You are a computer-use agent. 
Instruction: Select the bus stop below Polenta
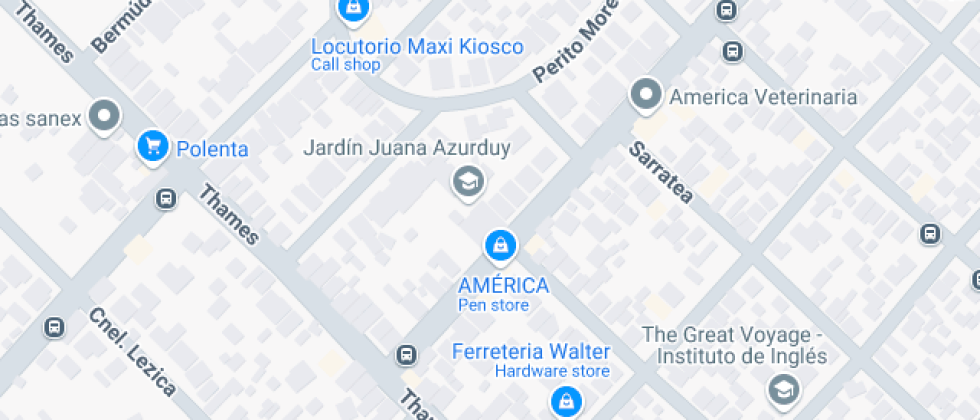click(x=166, y=199)
